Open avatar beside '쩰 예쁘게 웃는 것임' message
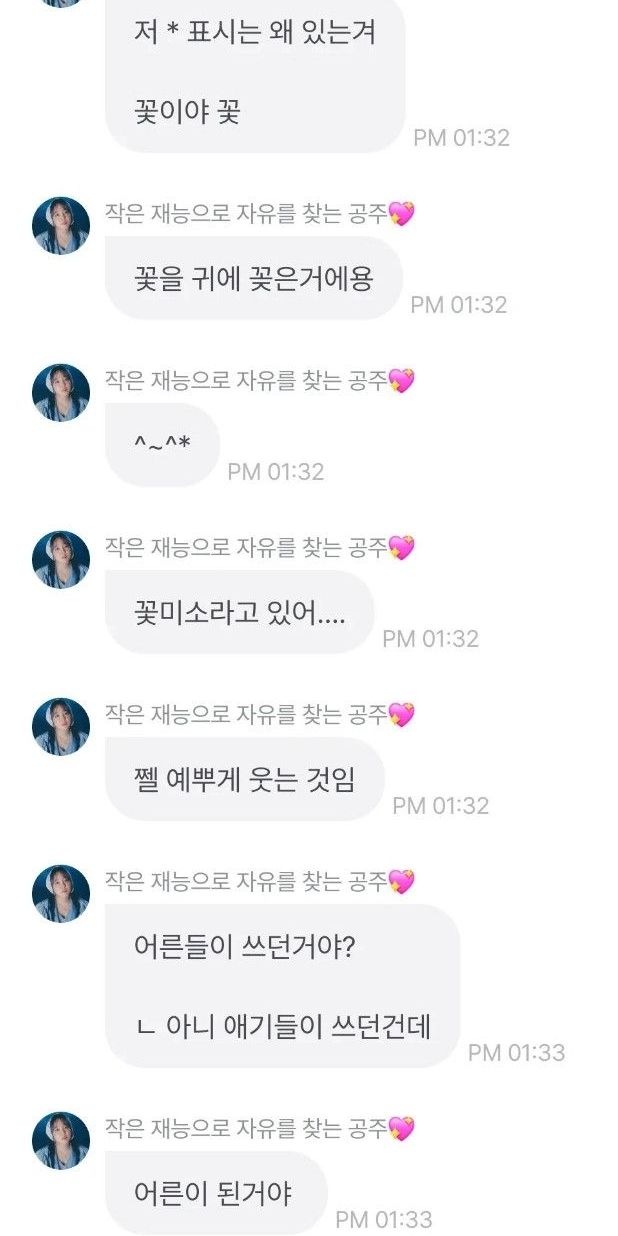Viewport: 618px width, 1236px height. (x=61, y=727)
